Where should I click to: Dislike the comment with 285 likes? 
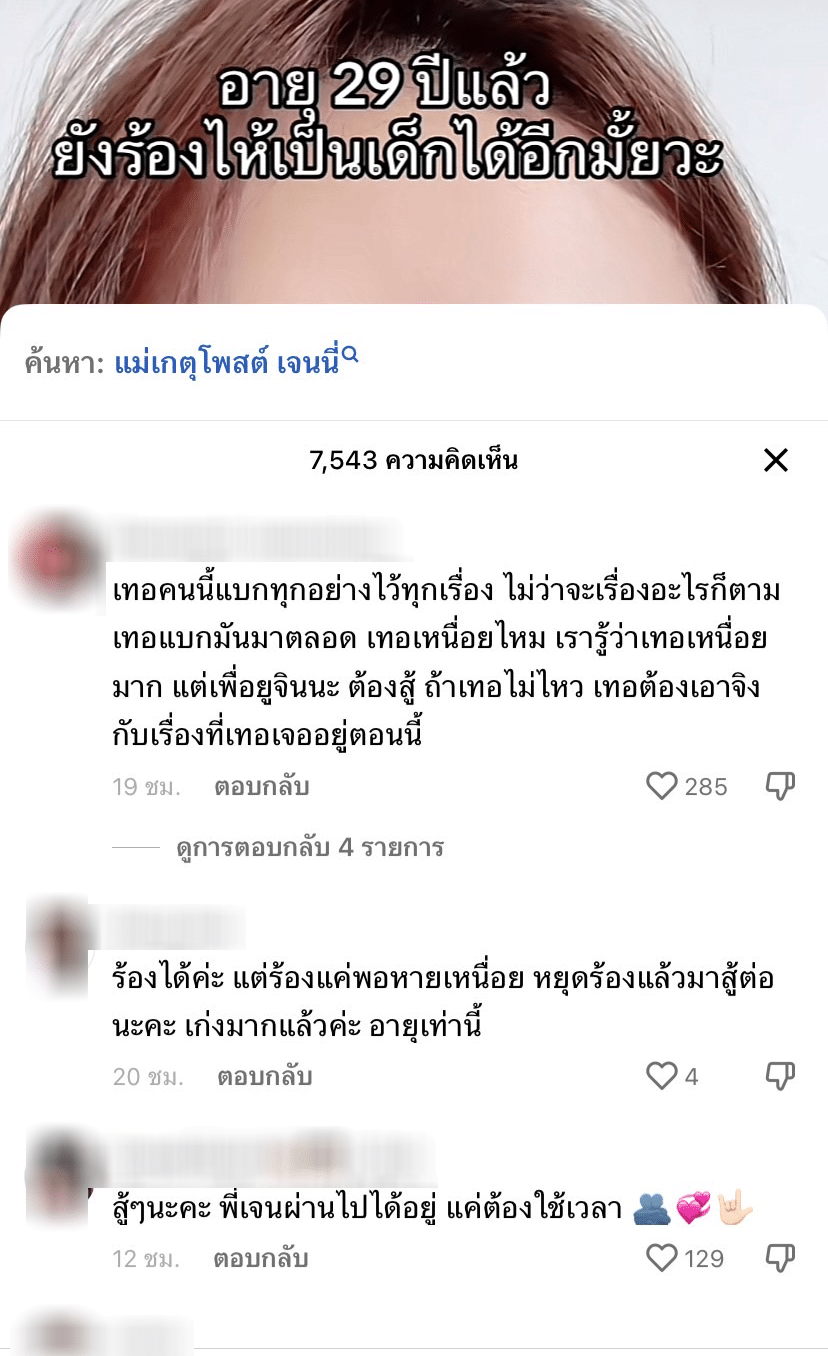[780, 787]
